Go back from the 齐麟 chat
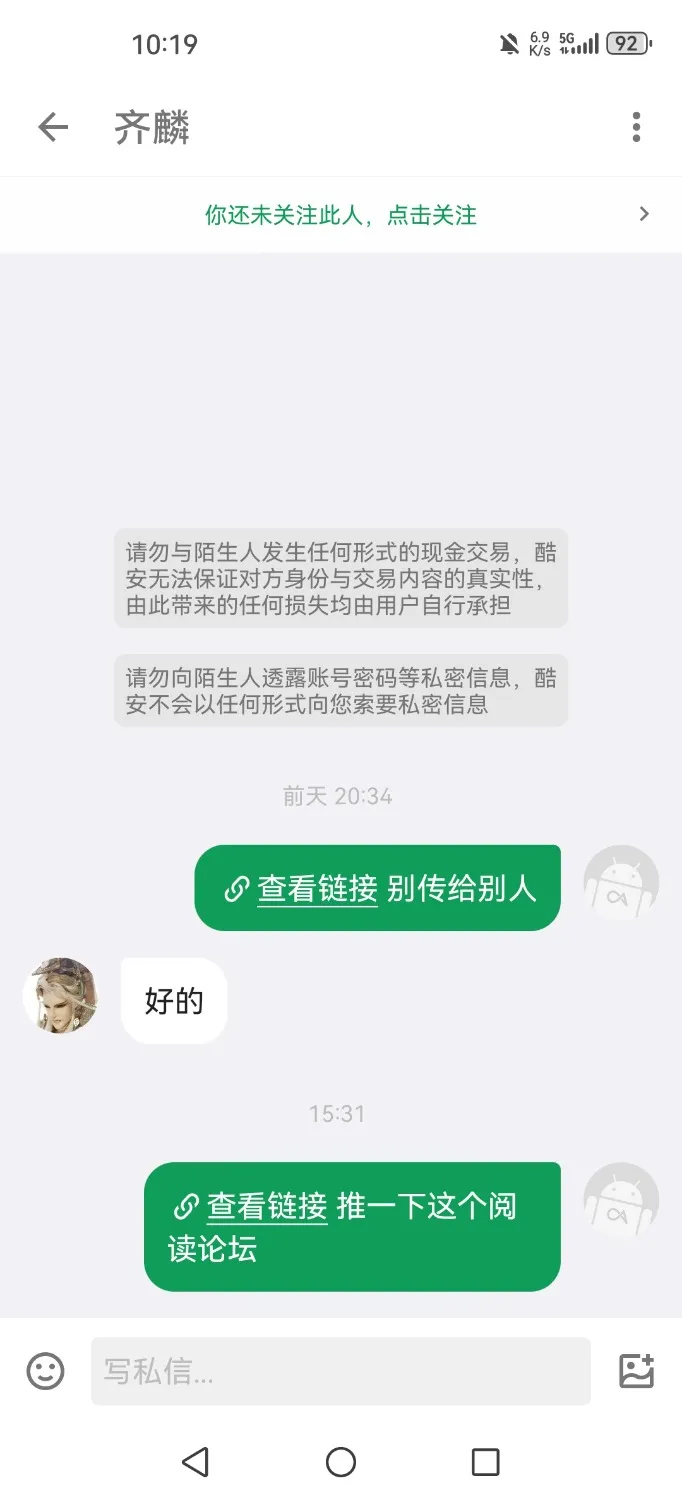 (53, 127)
